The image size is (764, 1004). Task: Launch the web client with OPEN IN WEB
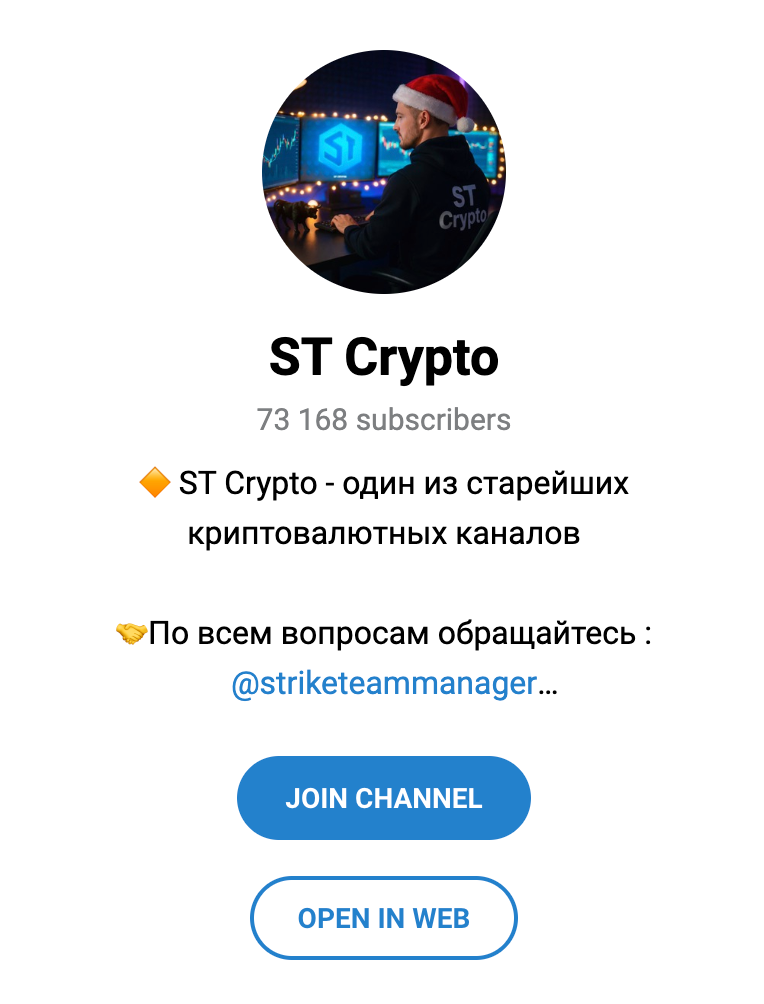pyautogui.click(x=383, y=917)
